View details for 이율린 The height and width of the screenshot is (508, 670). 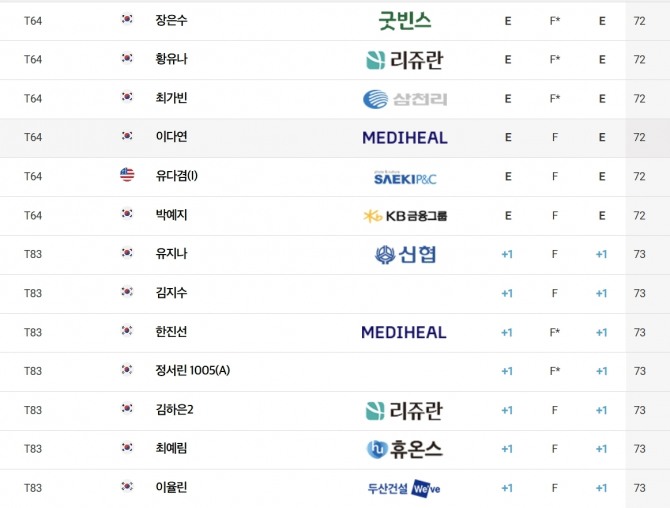172,488
